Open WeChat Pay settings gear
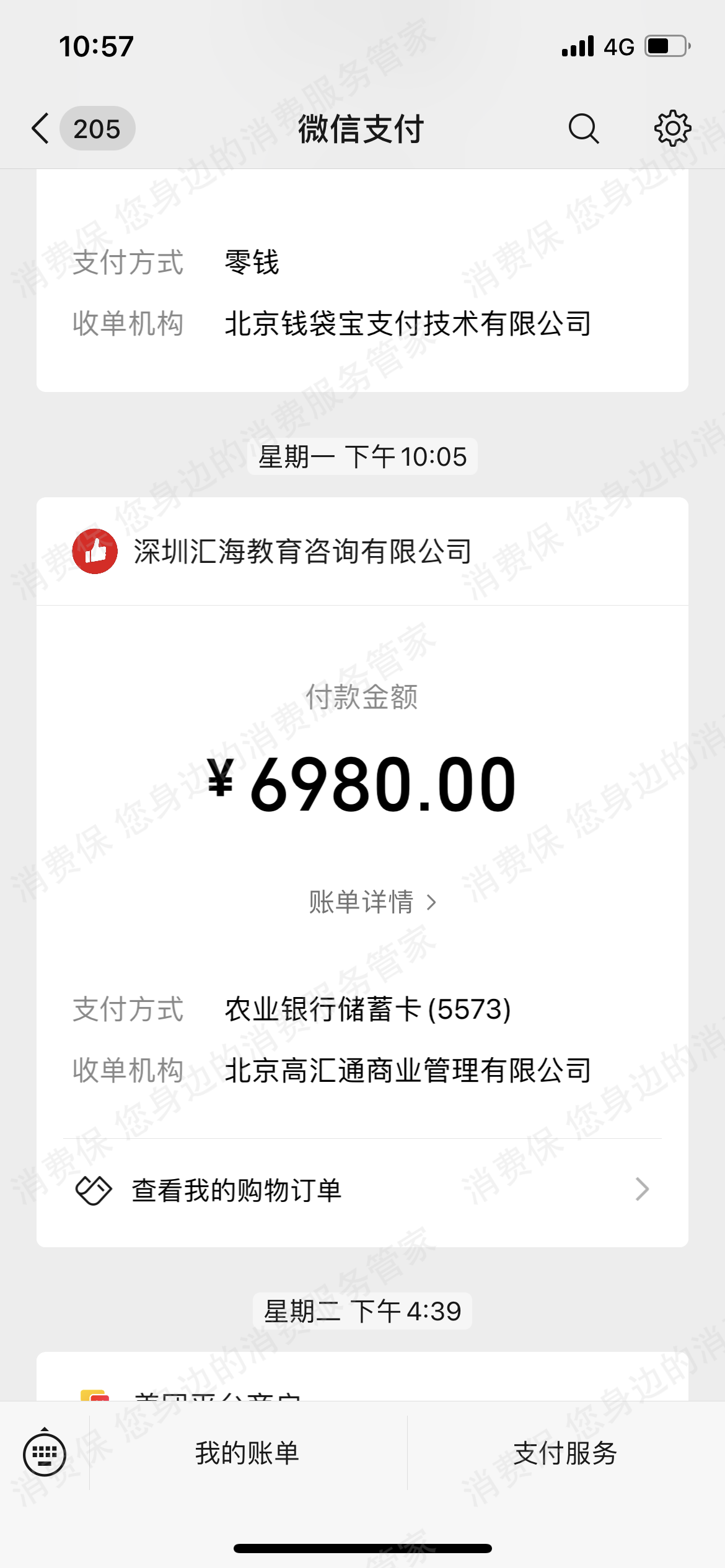The image size is (725, 1568). [672, 129]
